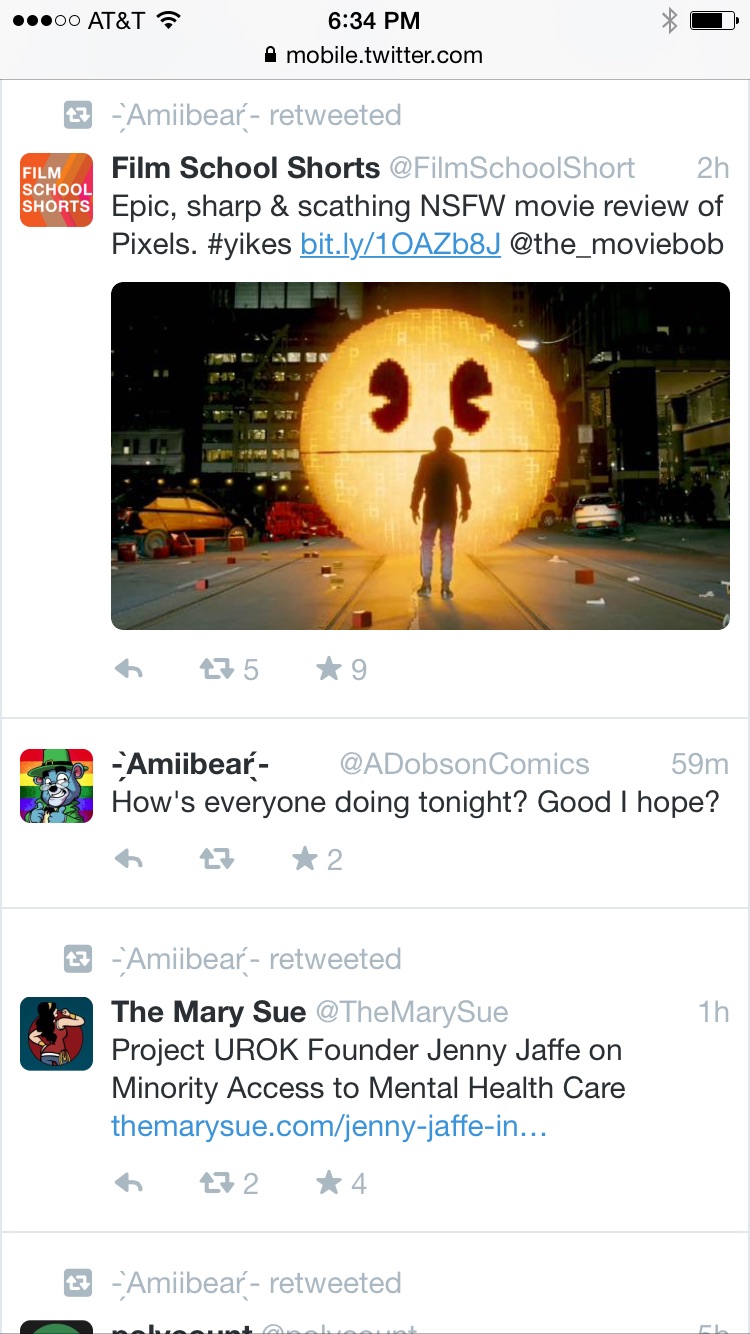This screenshot has height=1334, width=750.
Task: Open Amiibear's bear avatar
Action: [57, 786]
